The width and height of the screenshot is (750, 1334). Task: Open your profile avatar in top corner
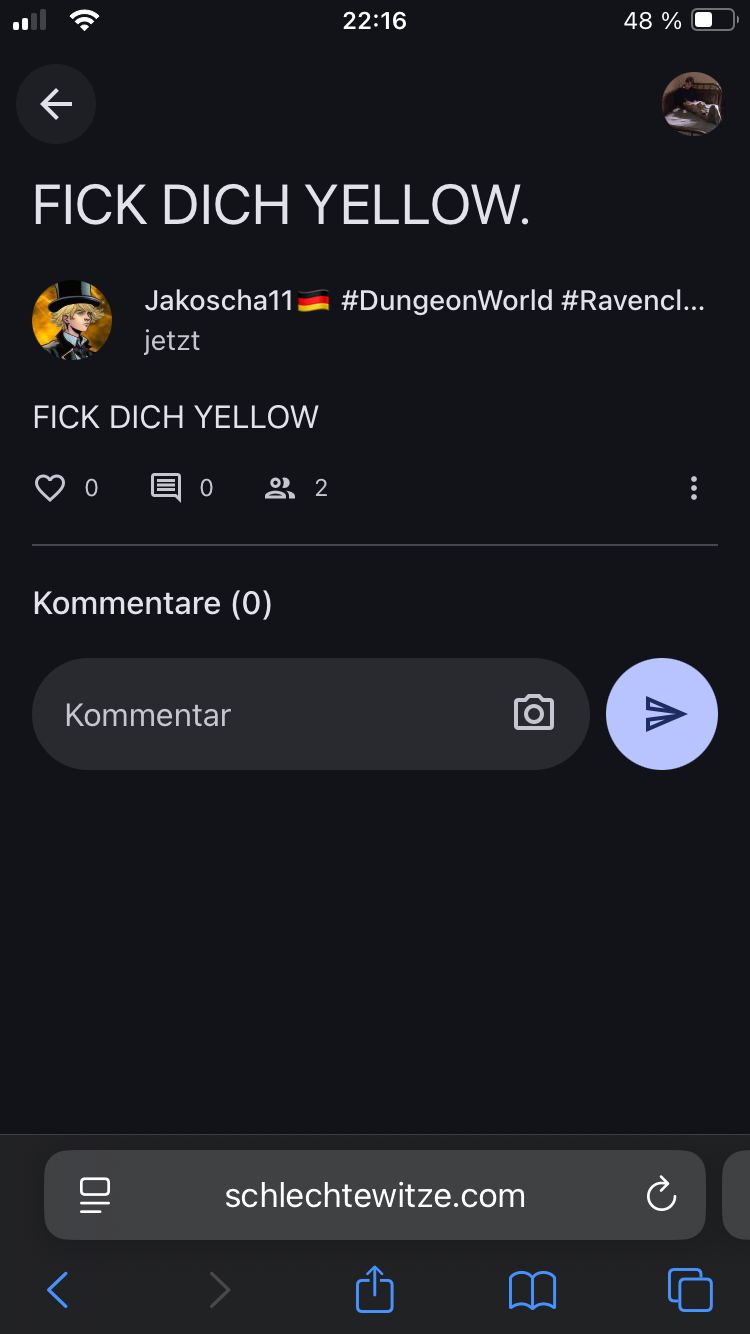coord(692,104)
